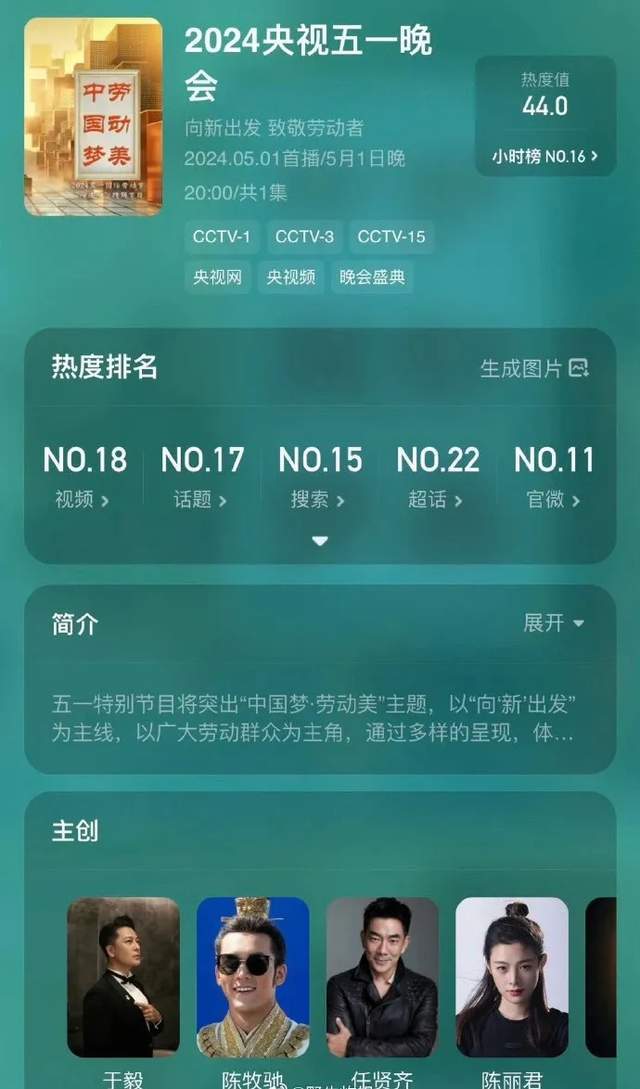
Task: Open 陈丽君's profile card
Action: [511, 977]
